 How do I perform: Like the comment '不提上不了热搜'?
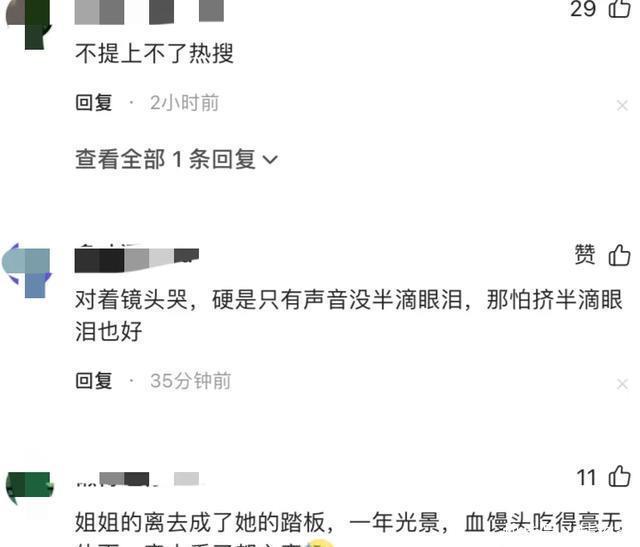point(619,9)
